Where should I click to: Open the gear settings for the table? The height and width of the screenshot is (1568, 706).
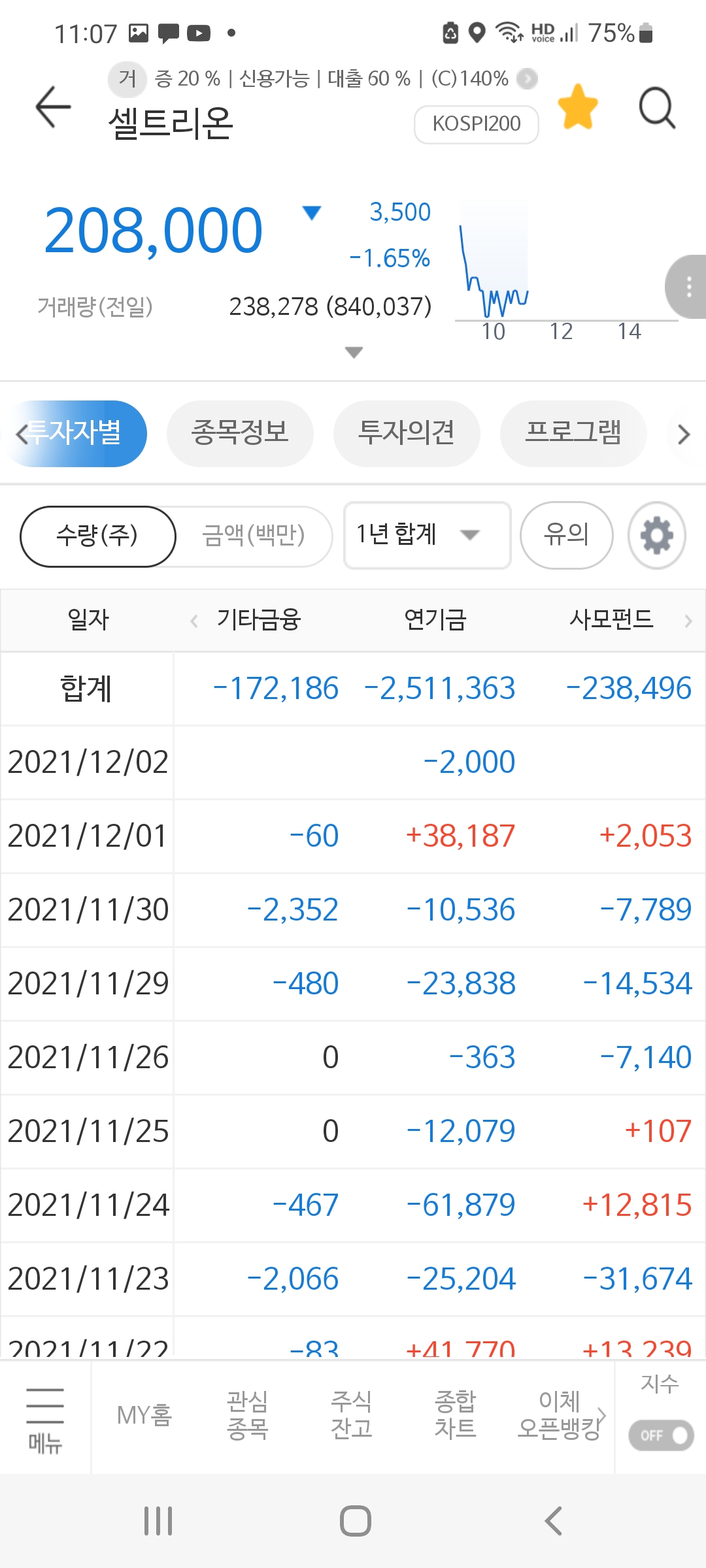tap(656, 536)
